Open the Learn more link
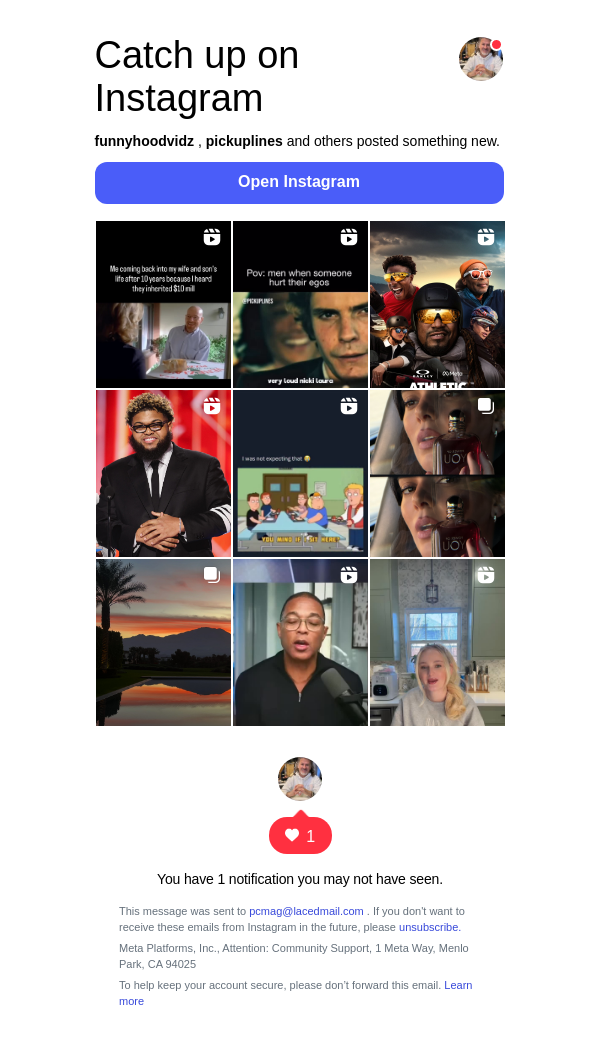Screen dimensions: 600x1052 (x=457, y=985)
